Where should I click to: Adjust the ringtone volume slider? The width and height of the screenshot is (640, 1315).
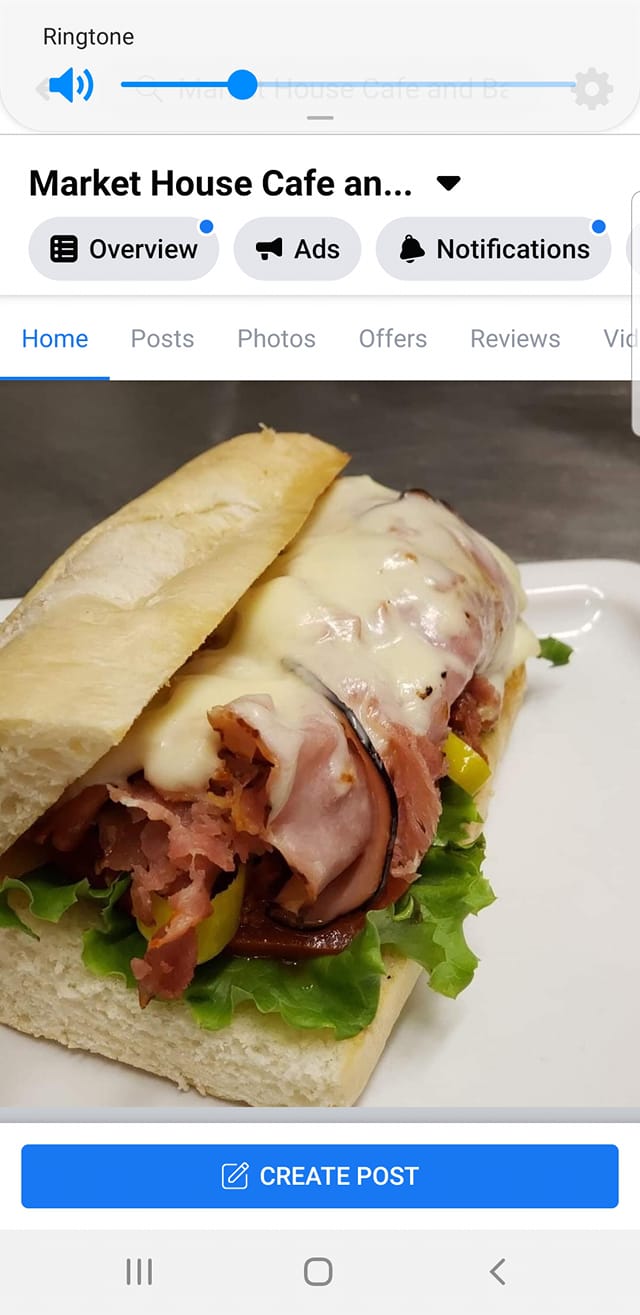click(x=243, y=85)
